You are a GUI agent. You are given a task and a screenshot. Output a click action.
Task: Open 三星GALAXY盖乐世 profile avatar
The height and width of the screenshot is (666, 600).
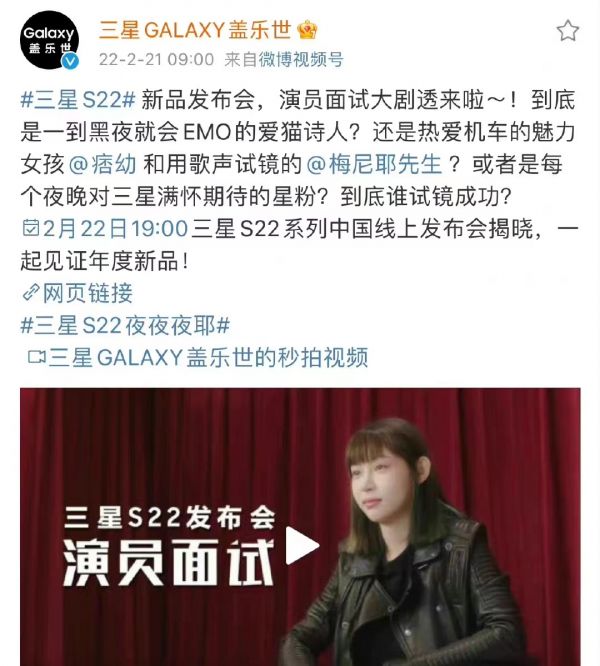click(50, 43)
